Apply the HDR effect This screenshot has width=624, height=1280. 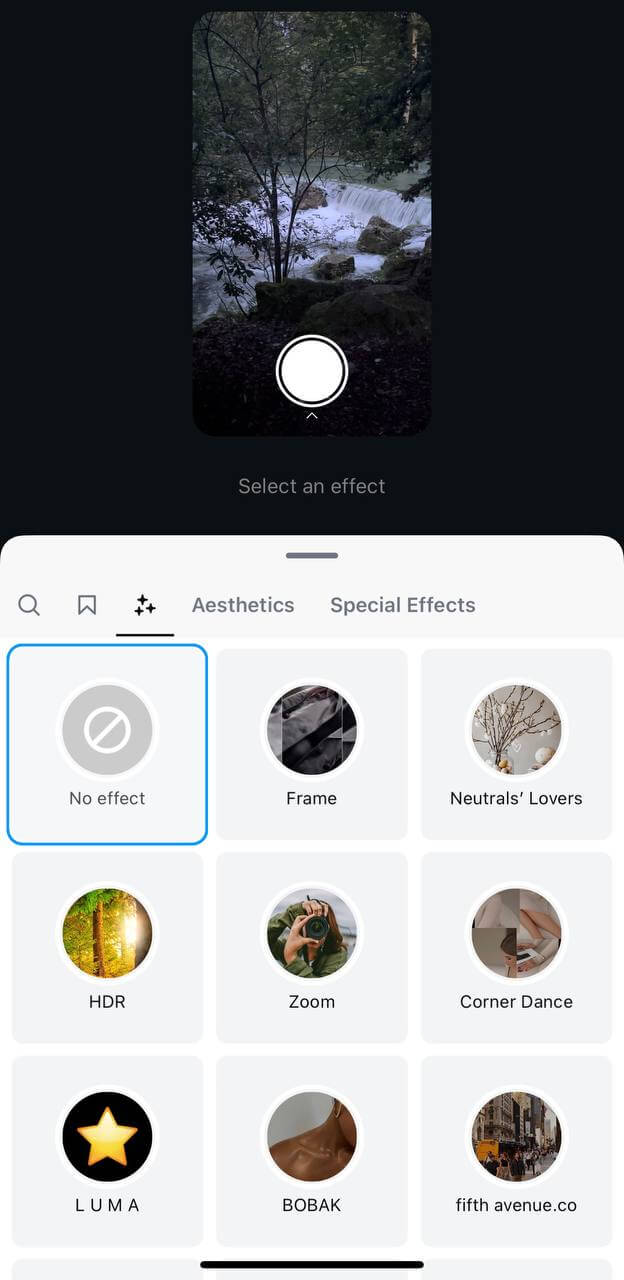[x=107, y=947]
